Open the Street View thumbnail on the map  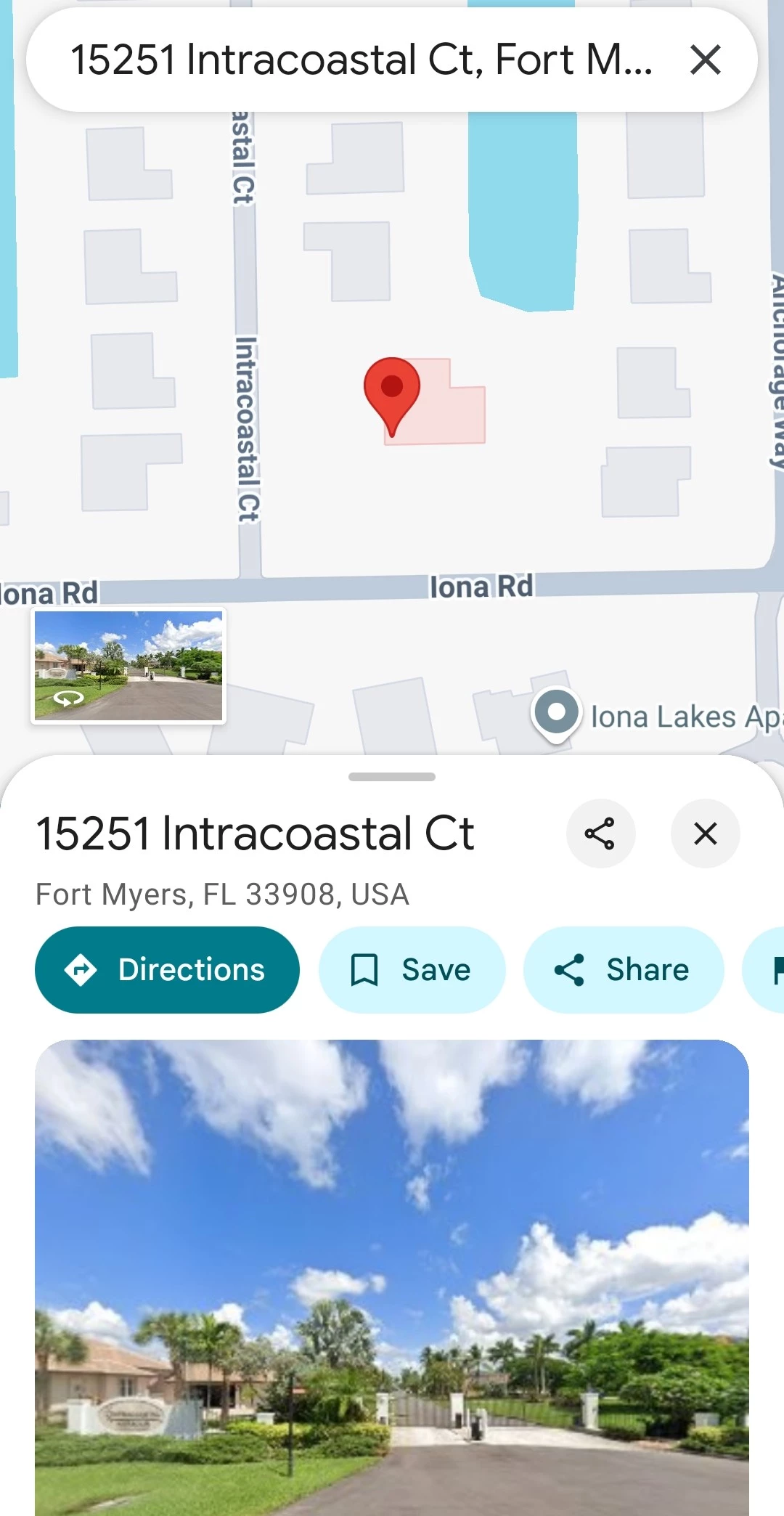(128, 666)
